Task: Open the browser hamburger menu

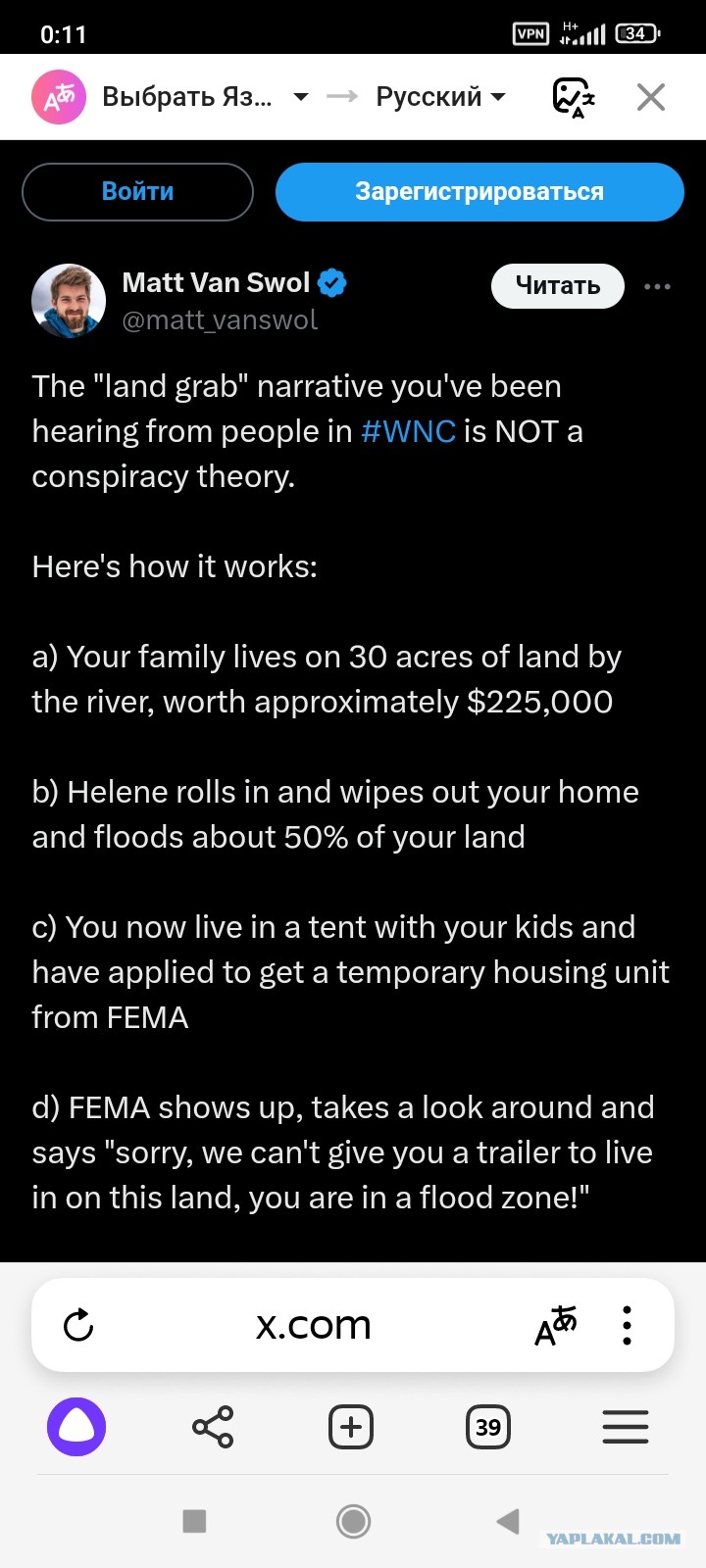Action: pos(626,1427)
